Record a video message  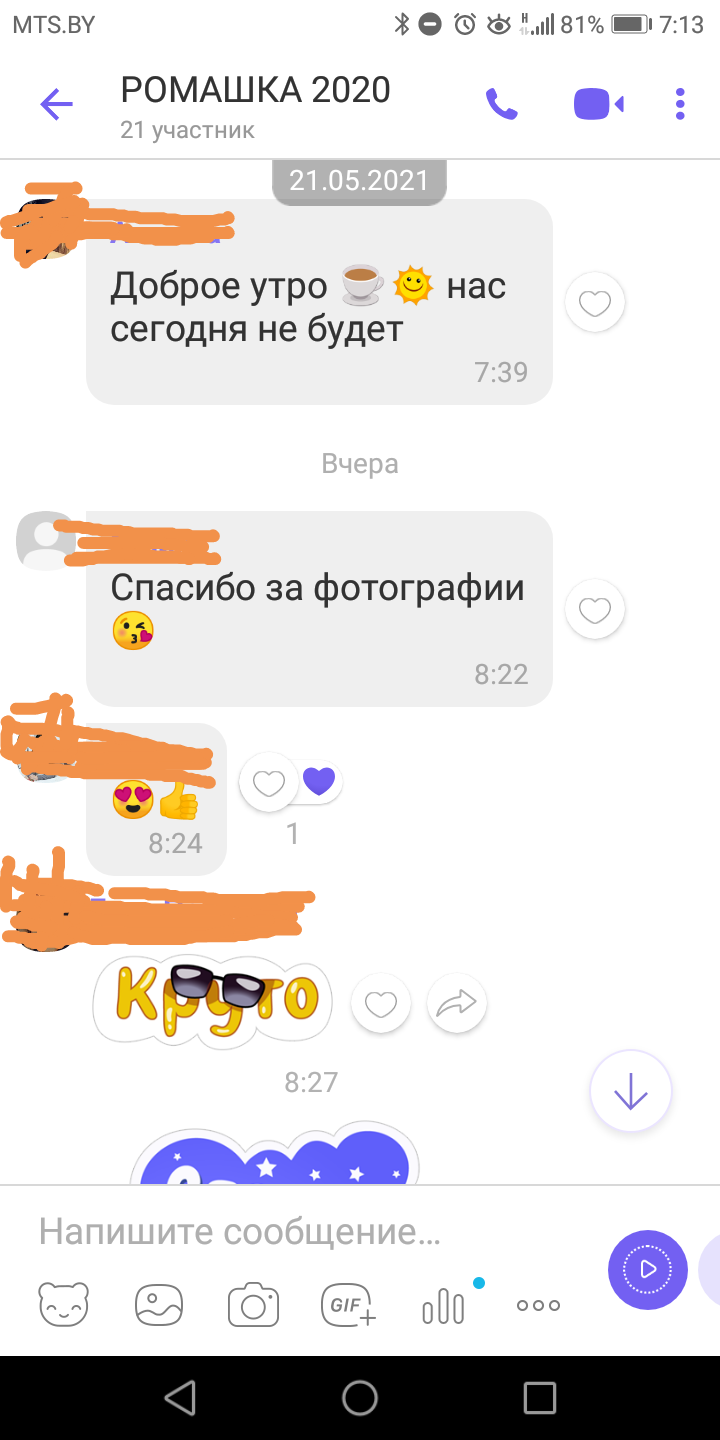[x=647, y=1269]
